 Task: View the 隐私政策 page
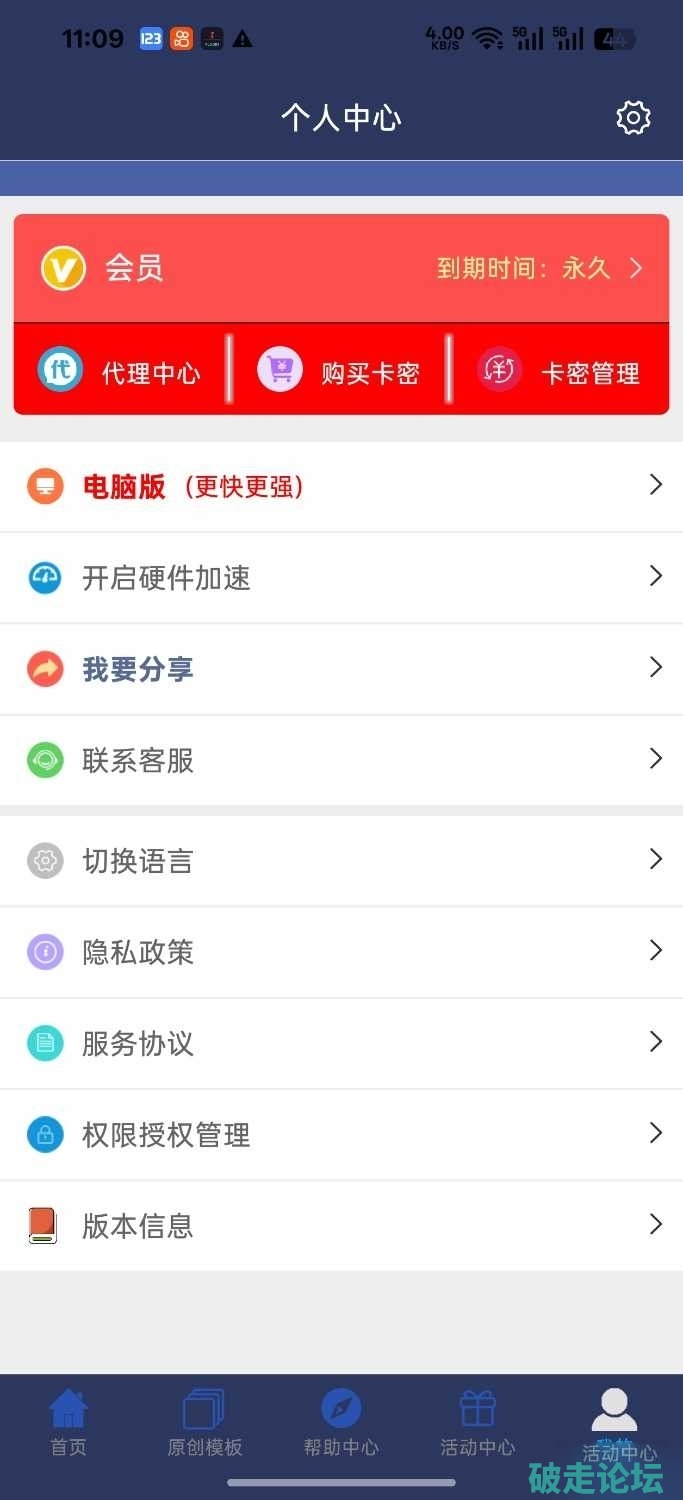(x=341, y=952)
